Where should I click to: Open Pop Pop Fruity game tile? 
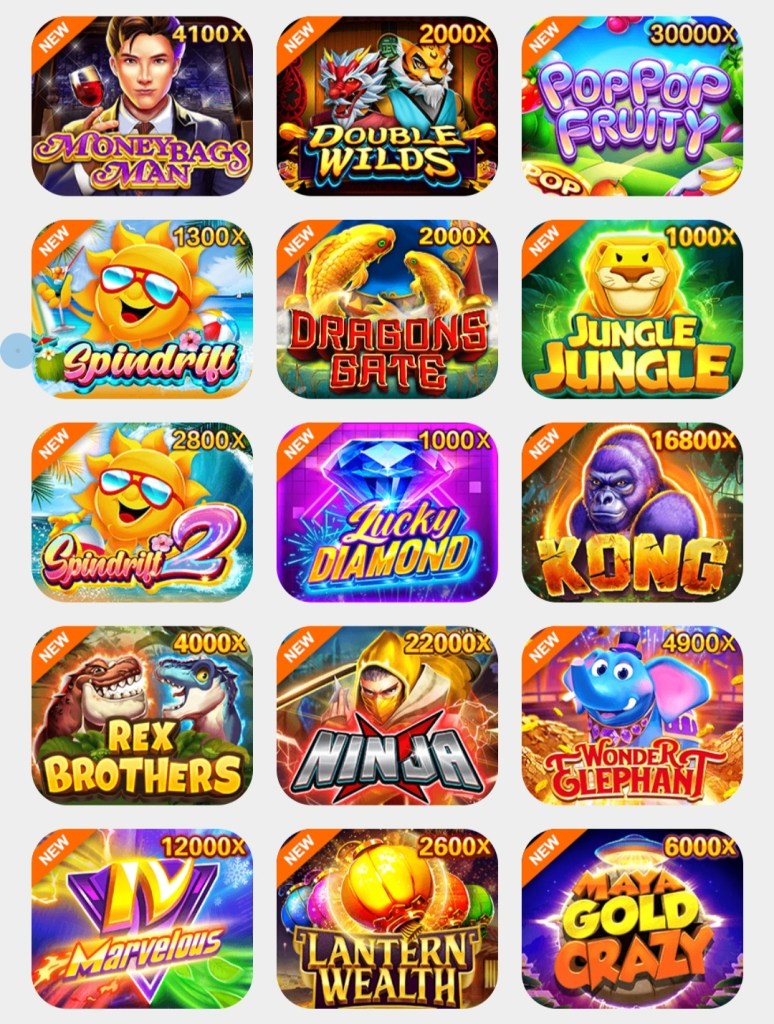point(632,106)
